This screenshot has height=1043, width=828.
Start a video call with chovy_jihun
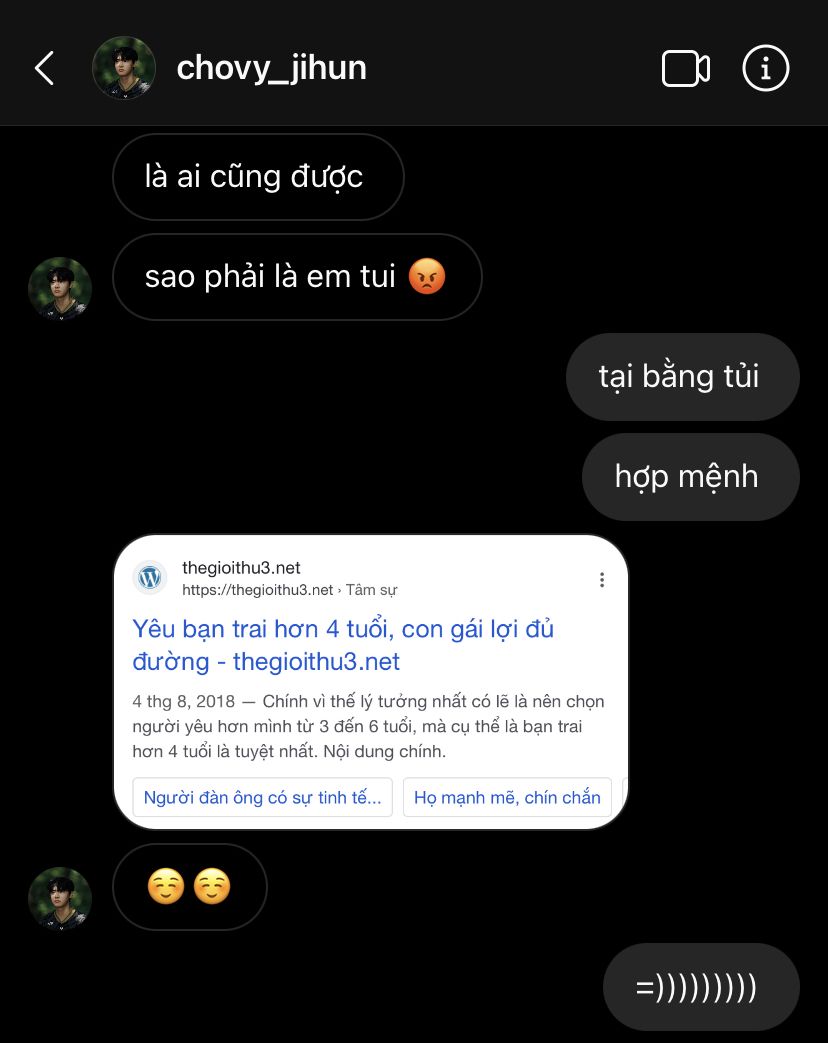pos(685,68)
